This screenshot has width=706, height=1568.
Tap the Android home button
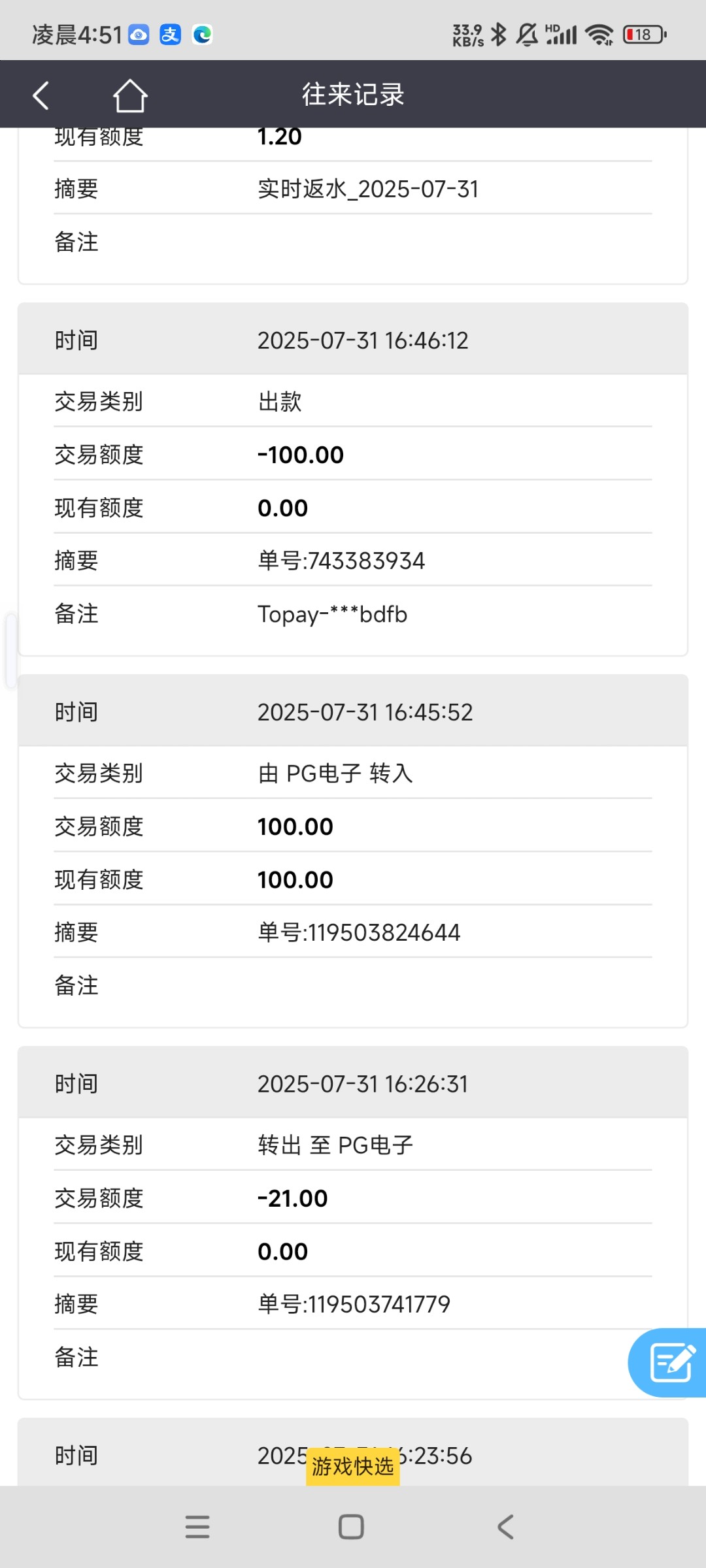point(351,1526)
